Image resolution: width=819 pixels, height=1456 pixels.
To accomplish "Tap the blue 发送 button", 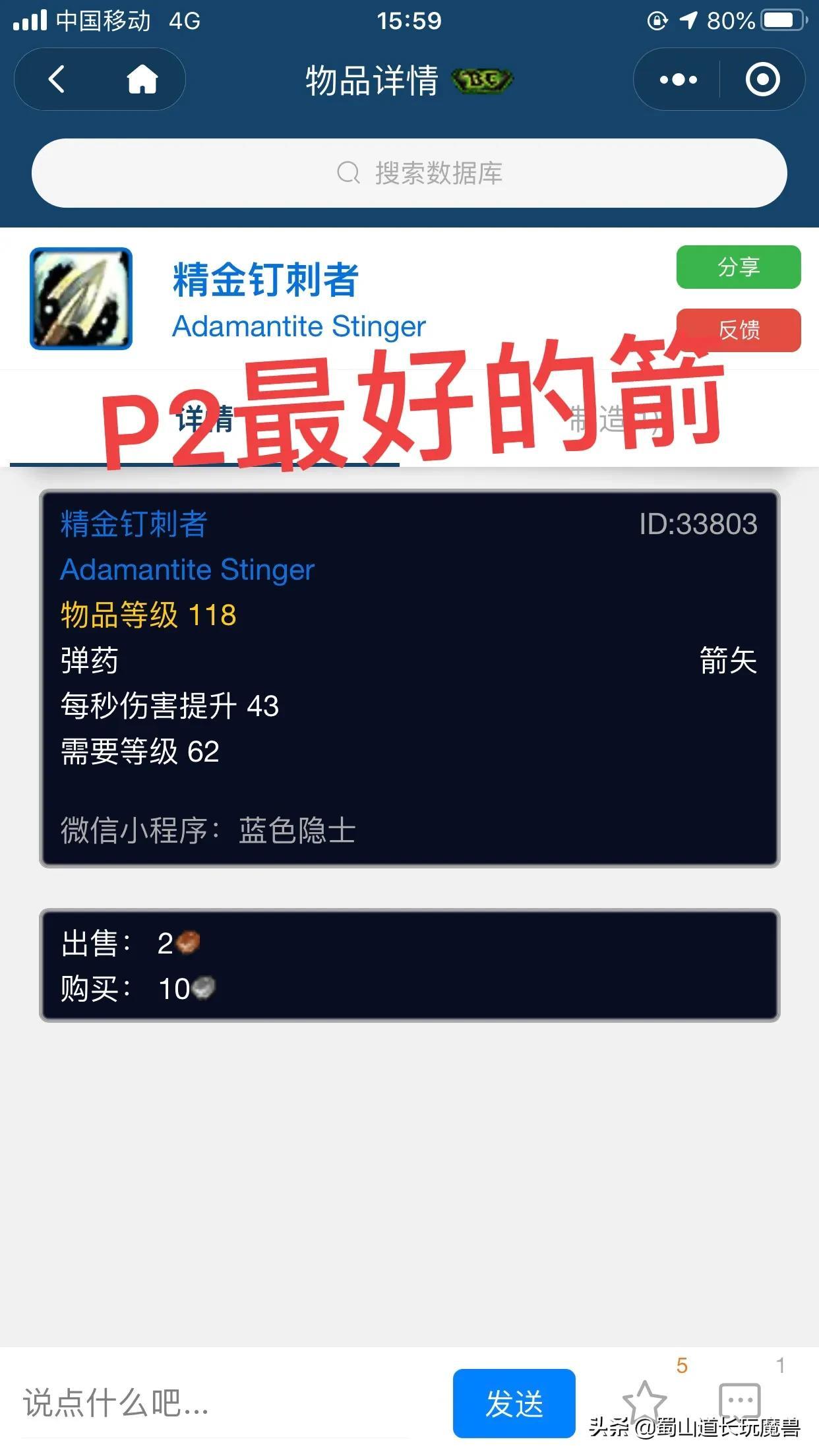I will pos(514,1403).
